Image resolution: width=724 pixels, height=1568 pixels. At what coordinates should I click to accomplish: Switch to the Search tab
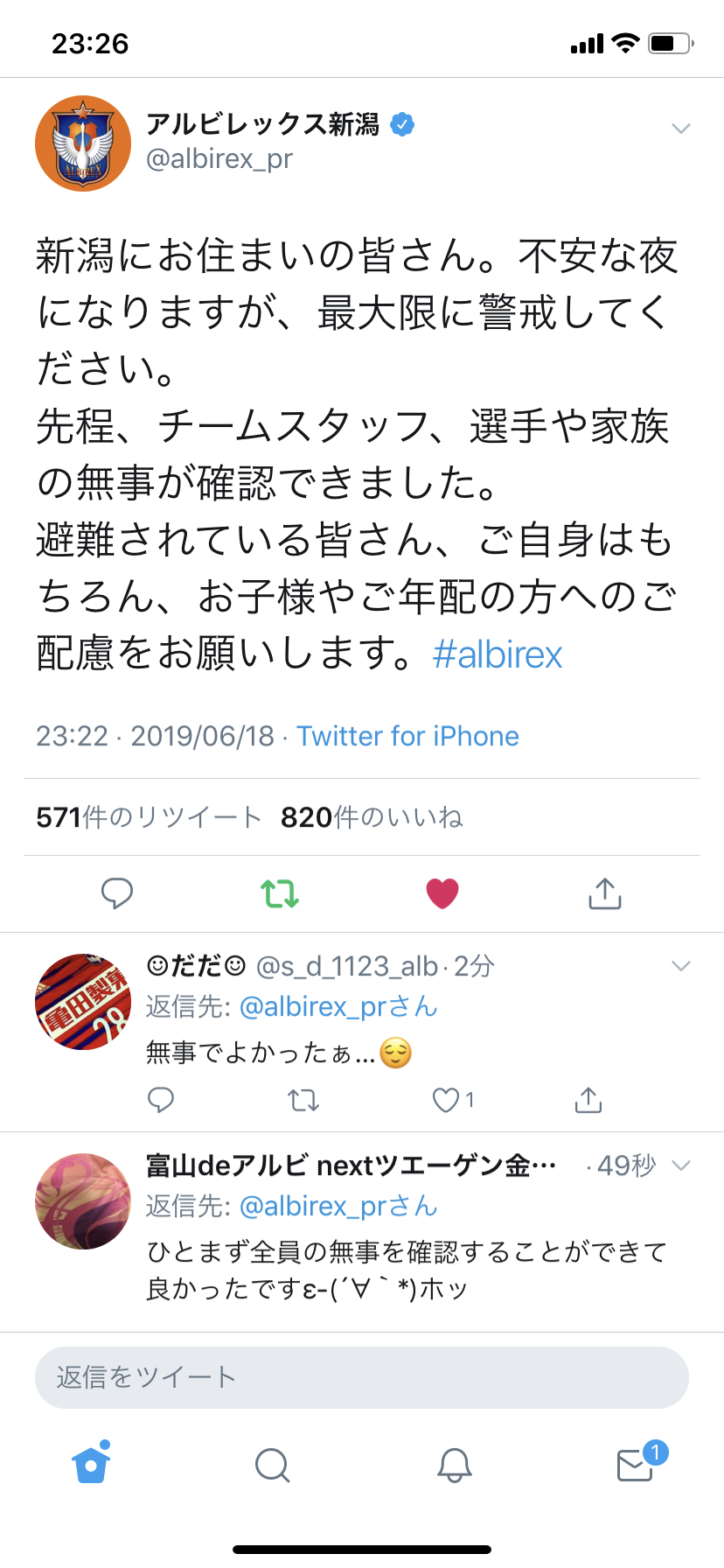pyautogui.click(x=272, y=1464)
